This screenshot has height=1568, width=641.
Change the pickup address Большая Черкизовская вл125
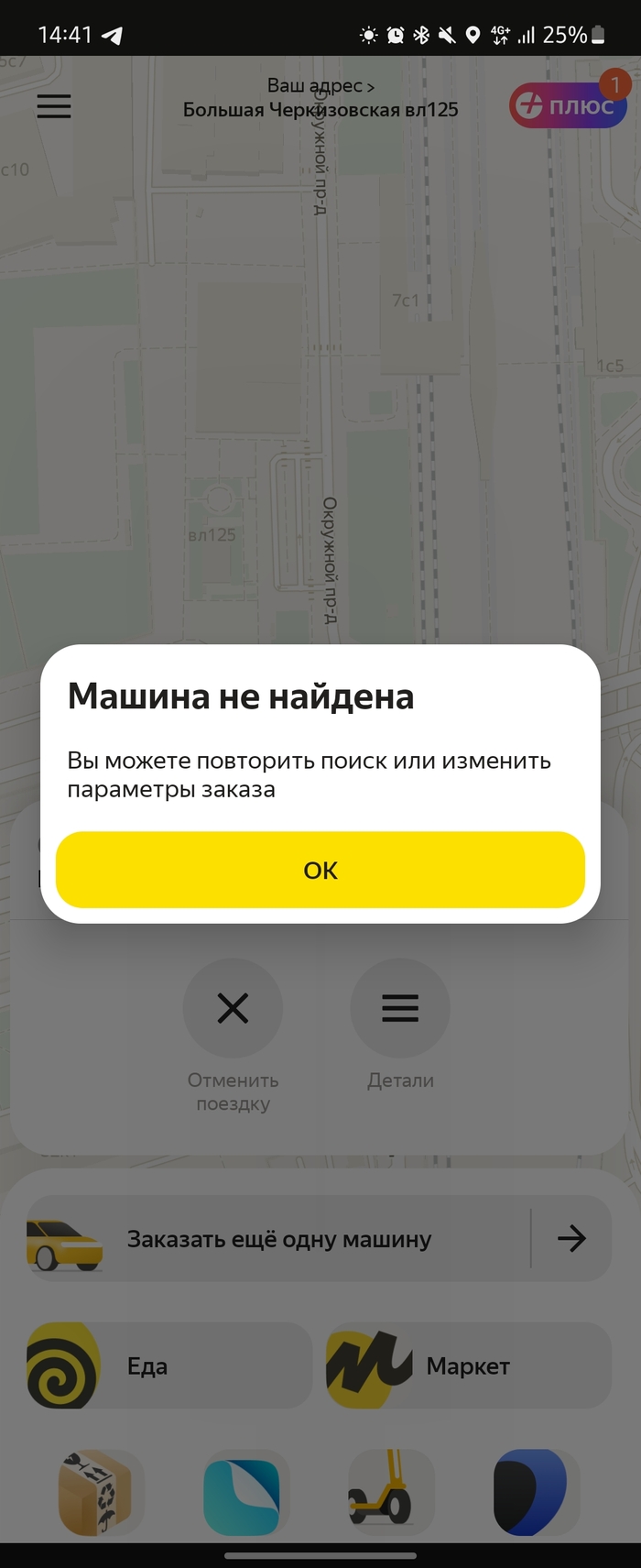[x=320, y=99]
